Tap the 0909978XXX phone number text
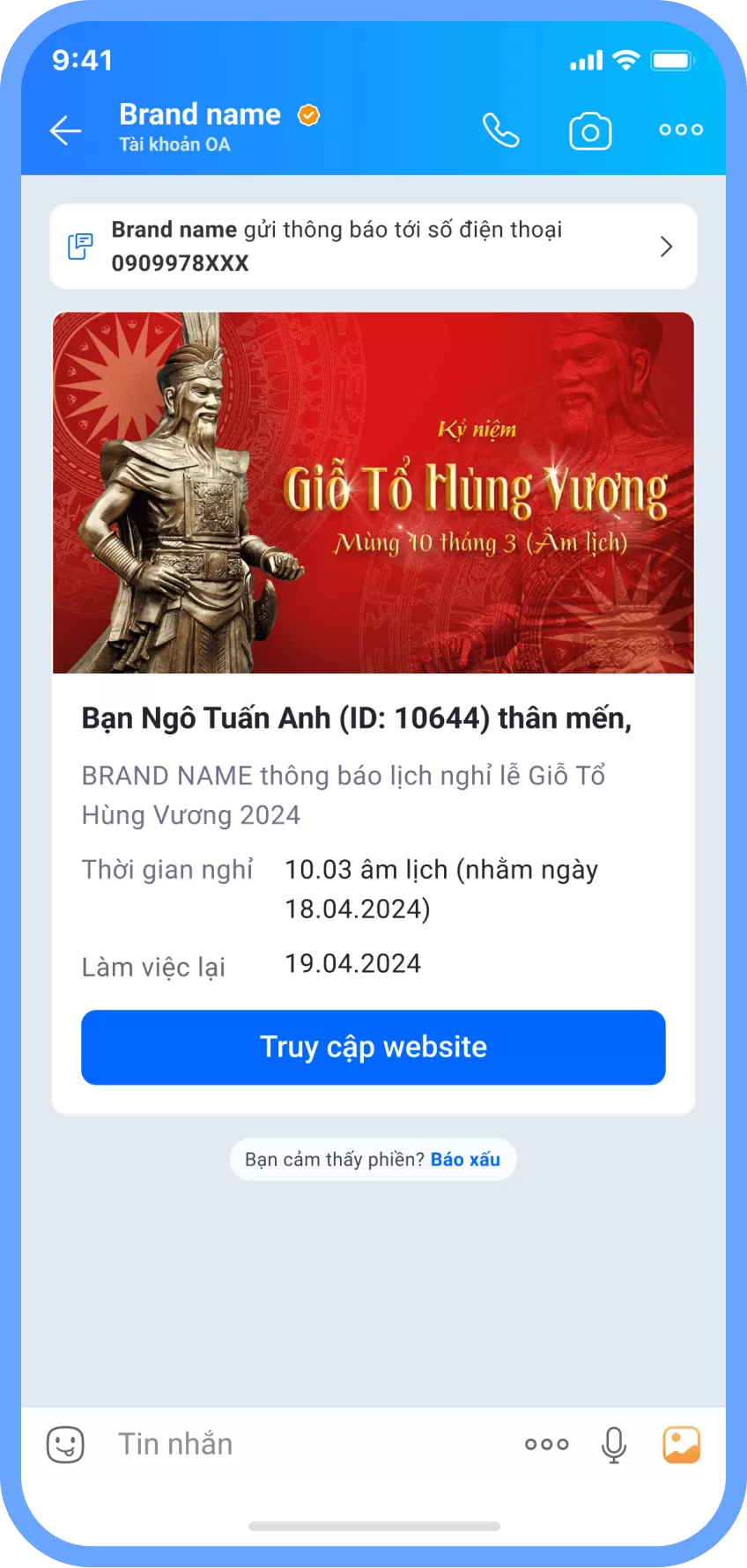The width and height of the screenshot is (747, 1568). point(181,262)
